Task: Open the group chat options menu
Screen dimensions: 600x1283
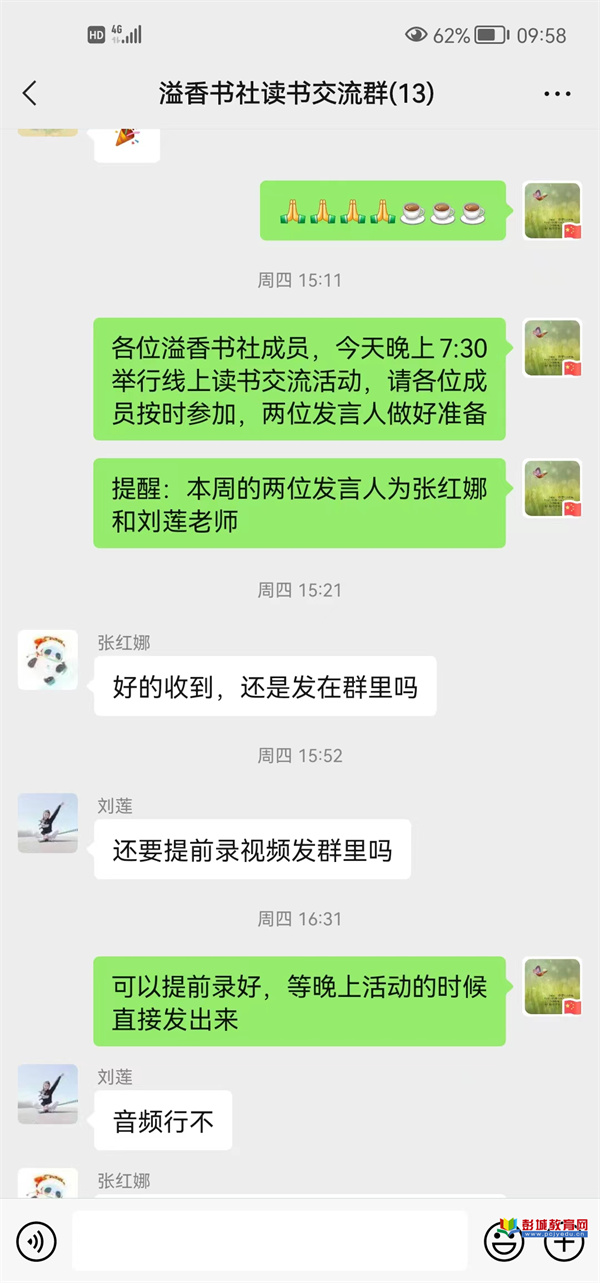Action: pyautogui.click(x=557, y=94)
